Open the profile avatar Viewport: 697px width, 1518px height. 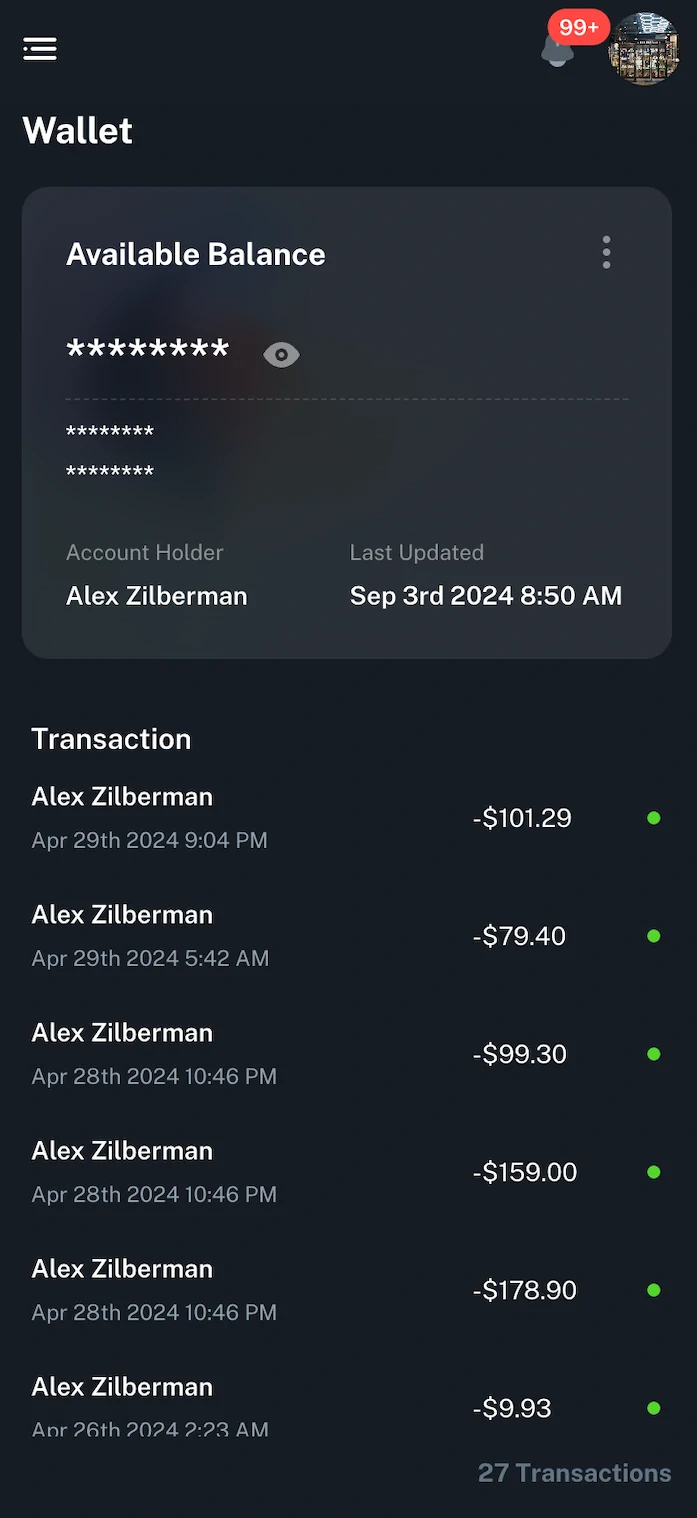tap(644, 49)
